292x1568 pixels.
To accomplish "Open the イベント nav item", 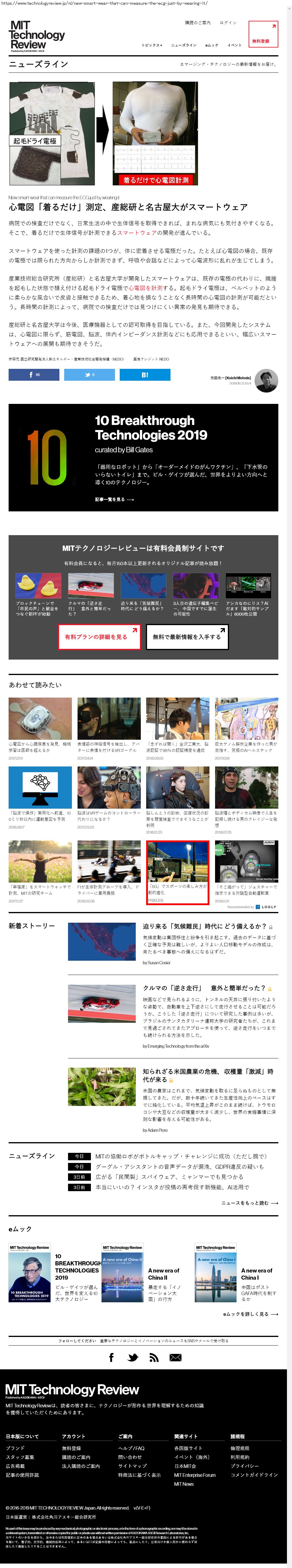I will point(234,45).
